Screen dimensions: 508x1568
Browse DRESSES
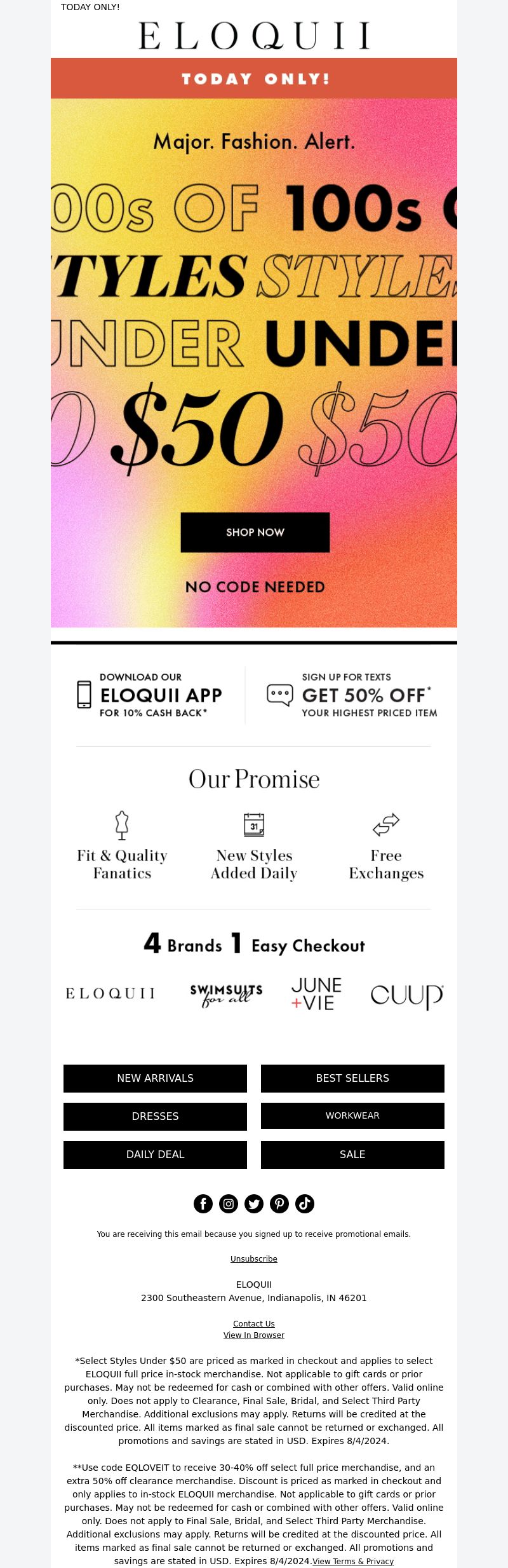[x=155, y=1116]
